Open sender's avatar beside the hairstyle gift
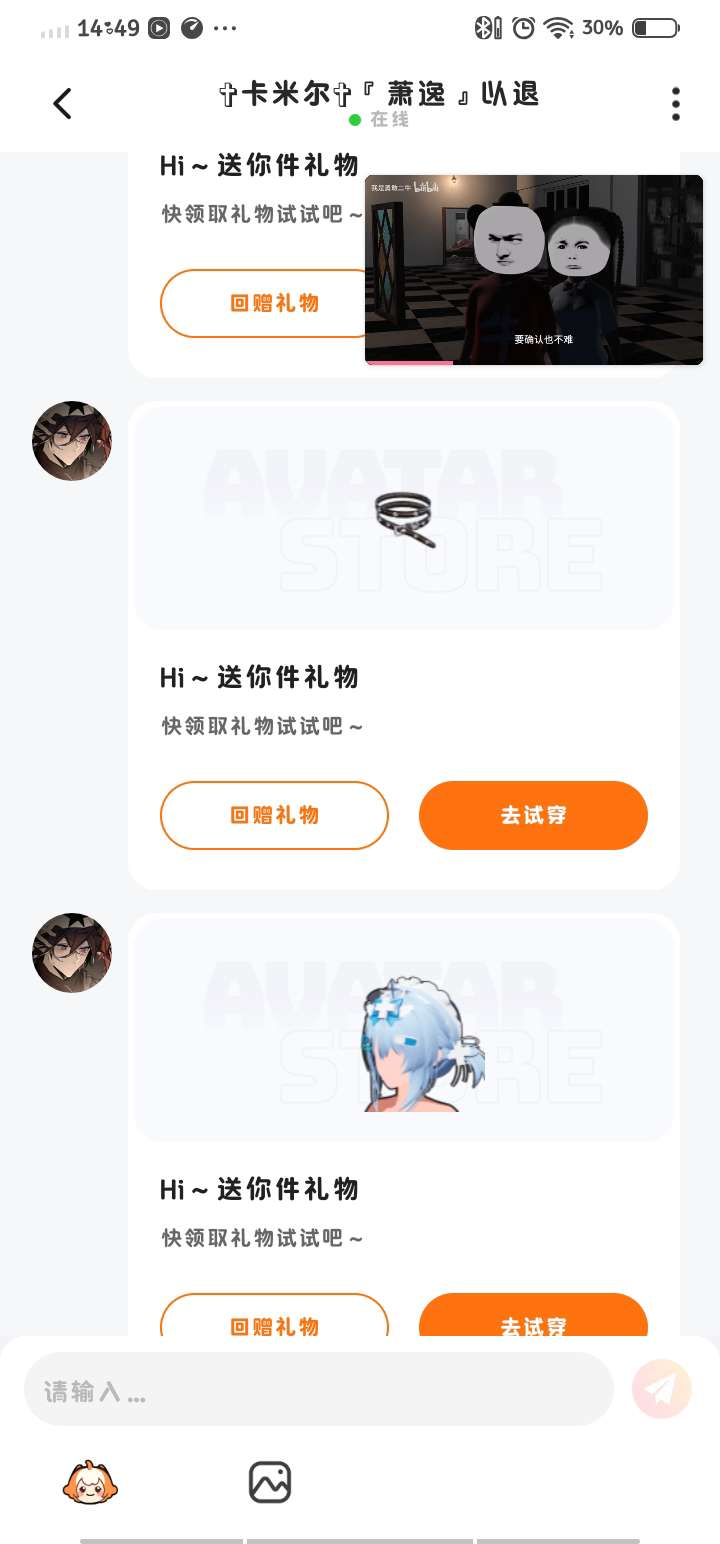 [72, 953]
